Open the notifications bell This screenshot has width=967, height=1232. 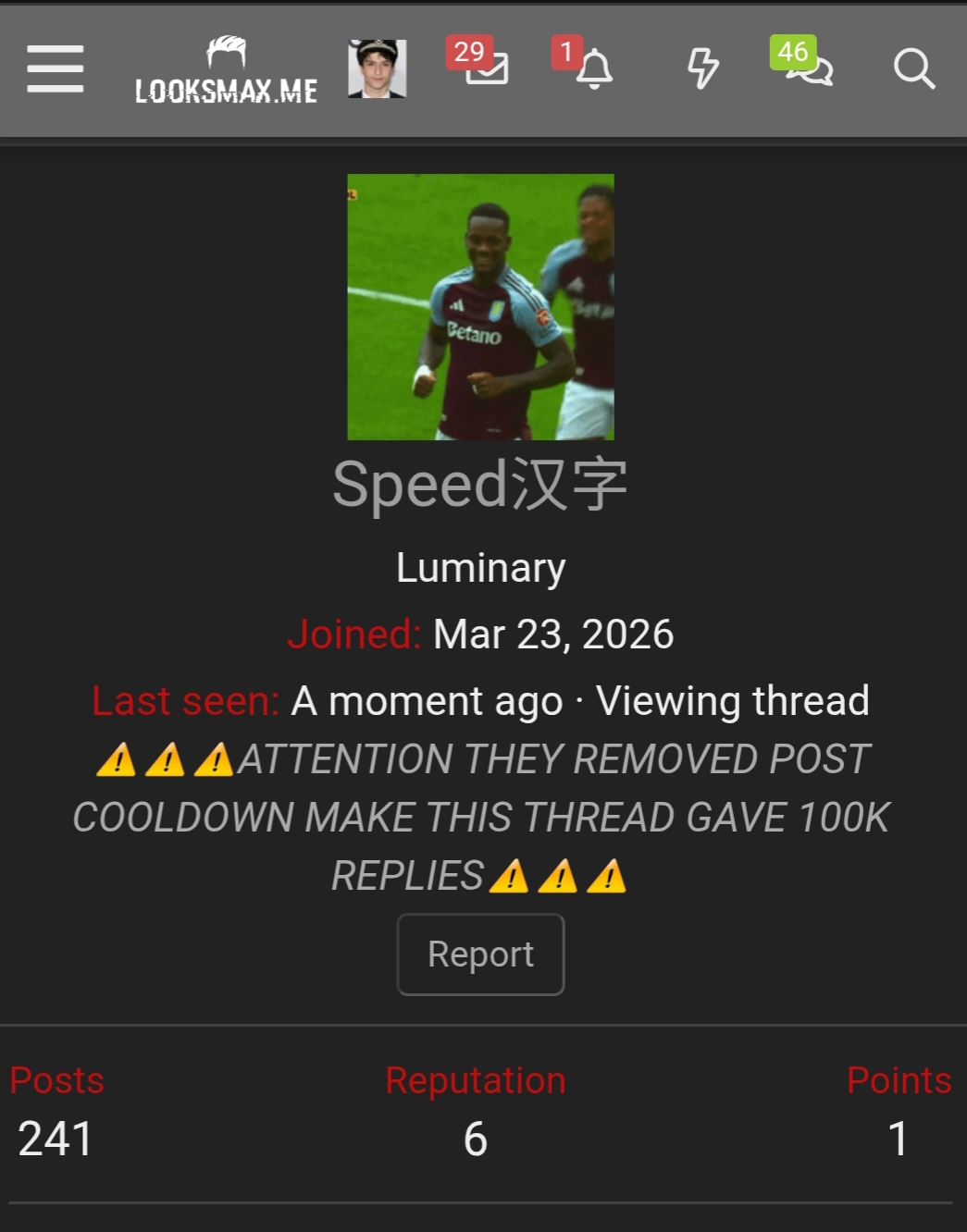pyautogui.click(x=594, y=69)
